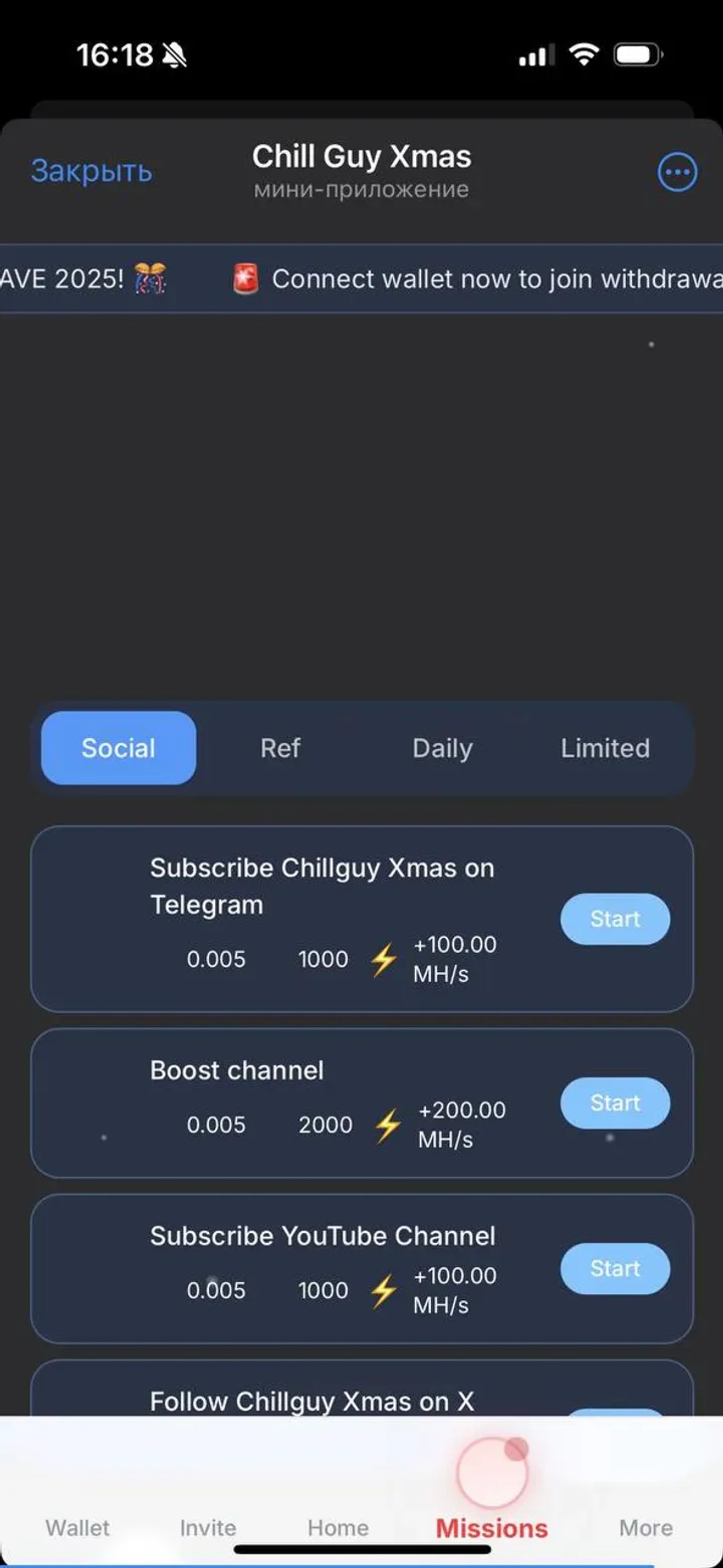Select the Missions tab in bottom navigation
The width and height of the screenshot is (723, 1568).
[492, 1527]
